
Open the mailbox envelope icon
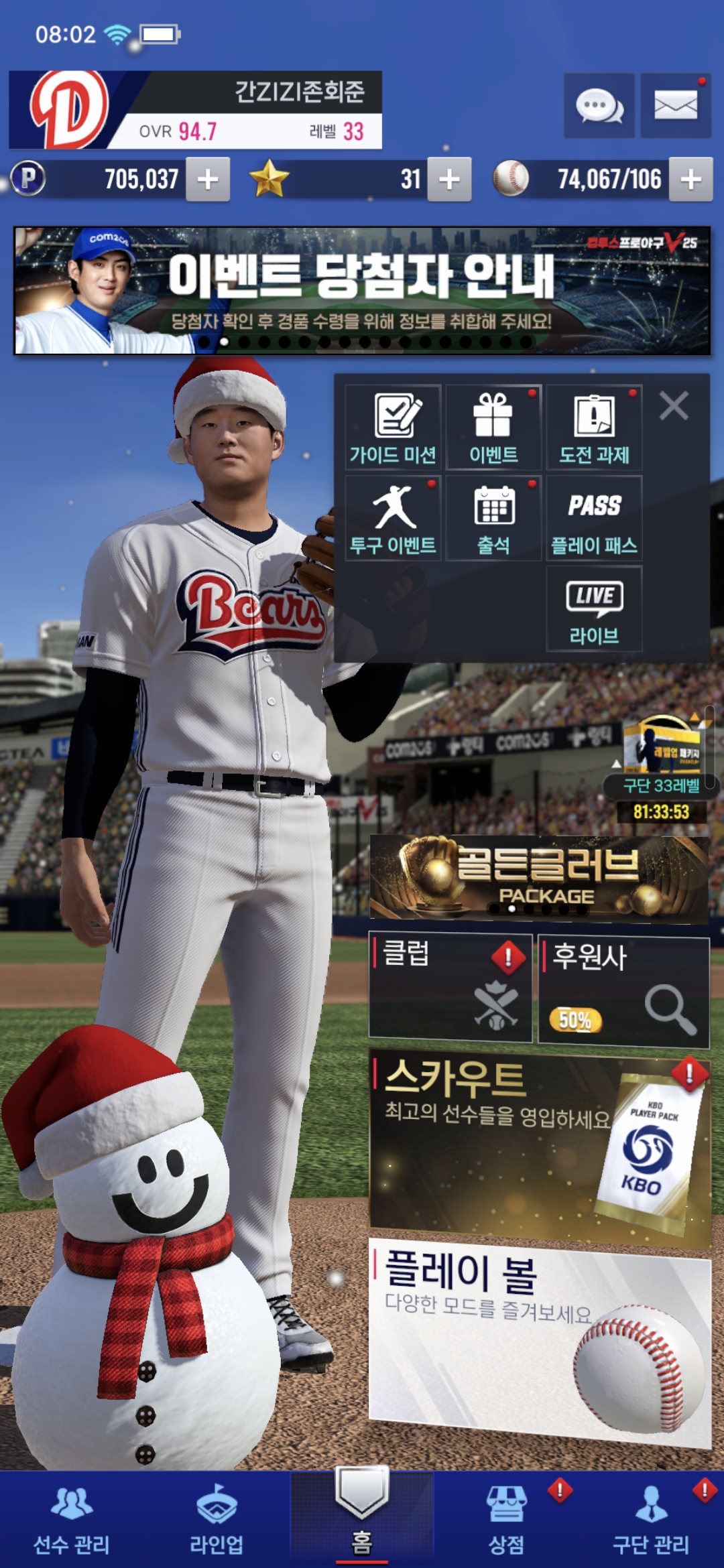pos(675,106)
